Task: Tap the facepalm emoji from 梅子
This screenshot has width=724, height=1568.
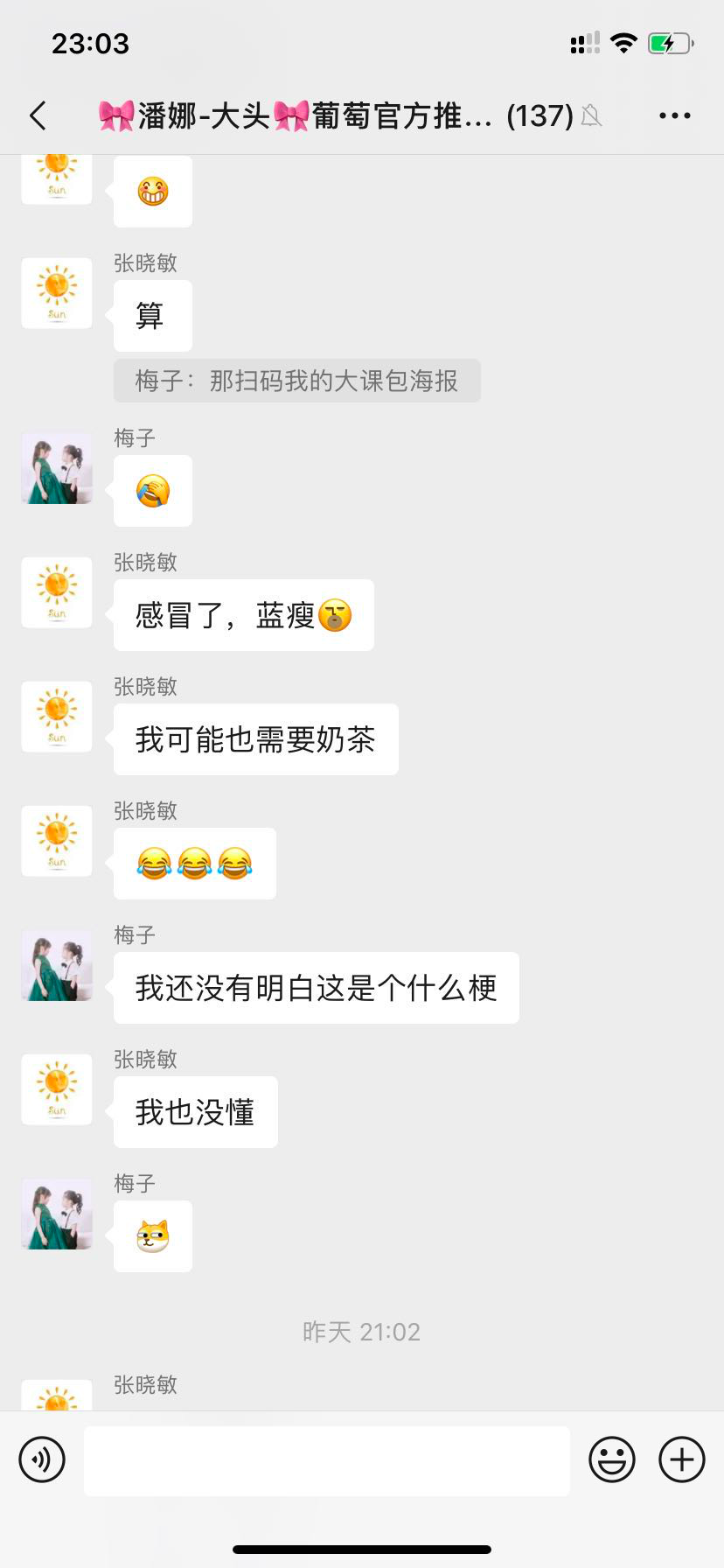Action: coord(152,490)
